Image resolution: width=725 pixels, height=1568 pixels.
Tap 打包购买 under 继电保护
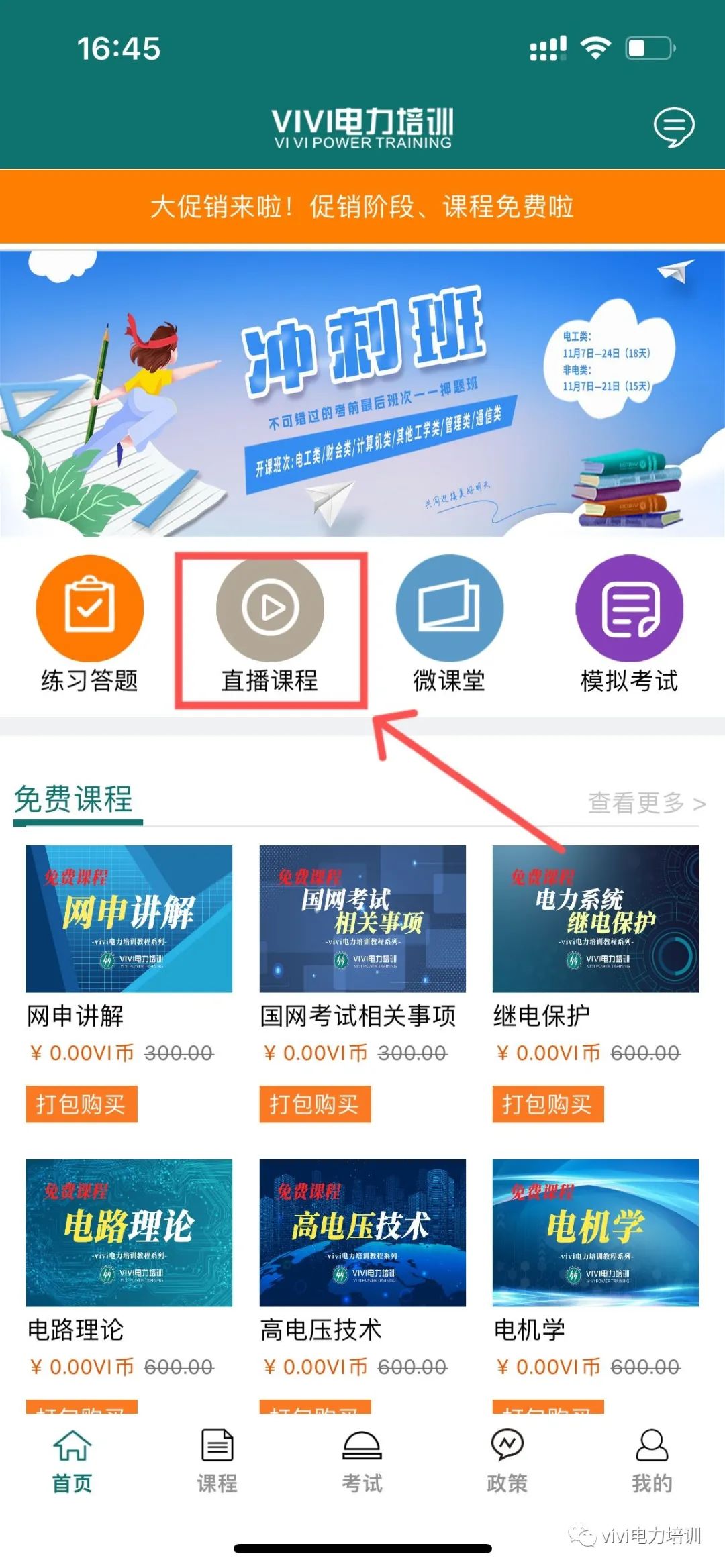548,1104
